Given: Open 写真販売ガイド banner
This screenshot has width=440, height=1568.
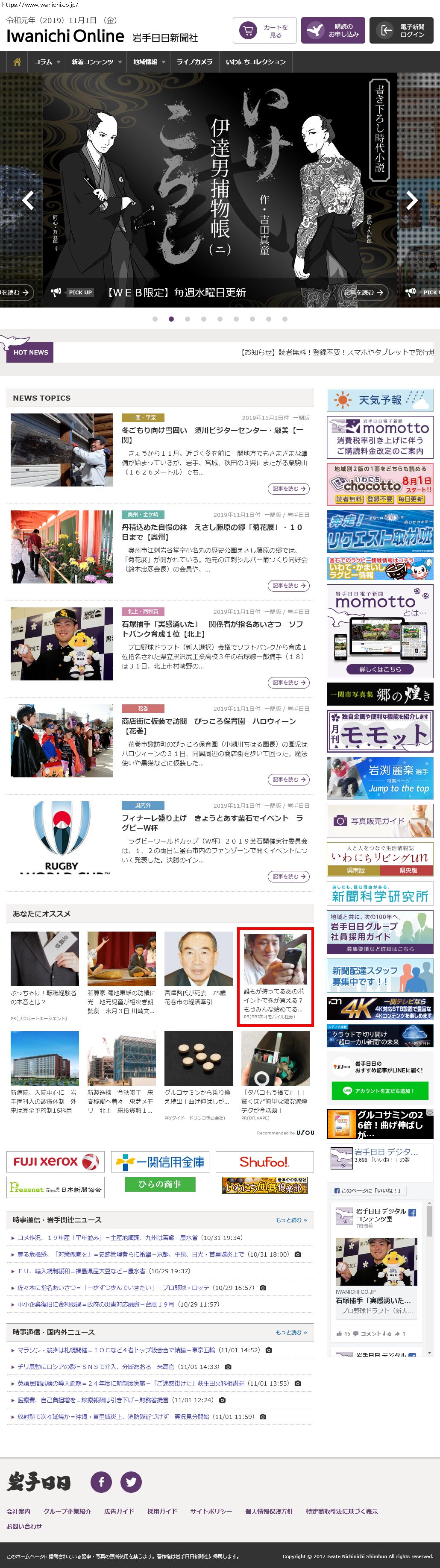Looking at the screenshot, I should 380,821.
